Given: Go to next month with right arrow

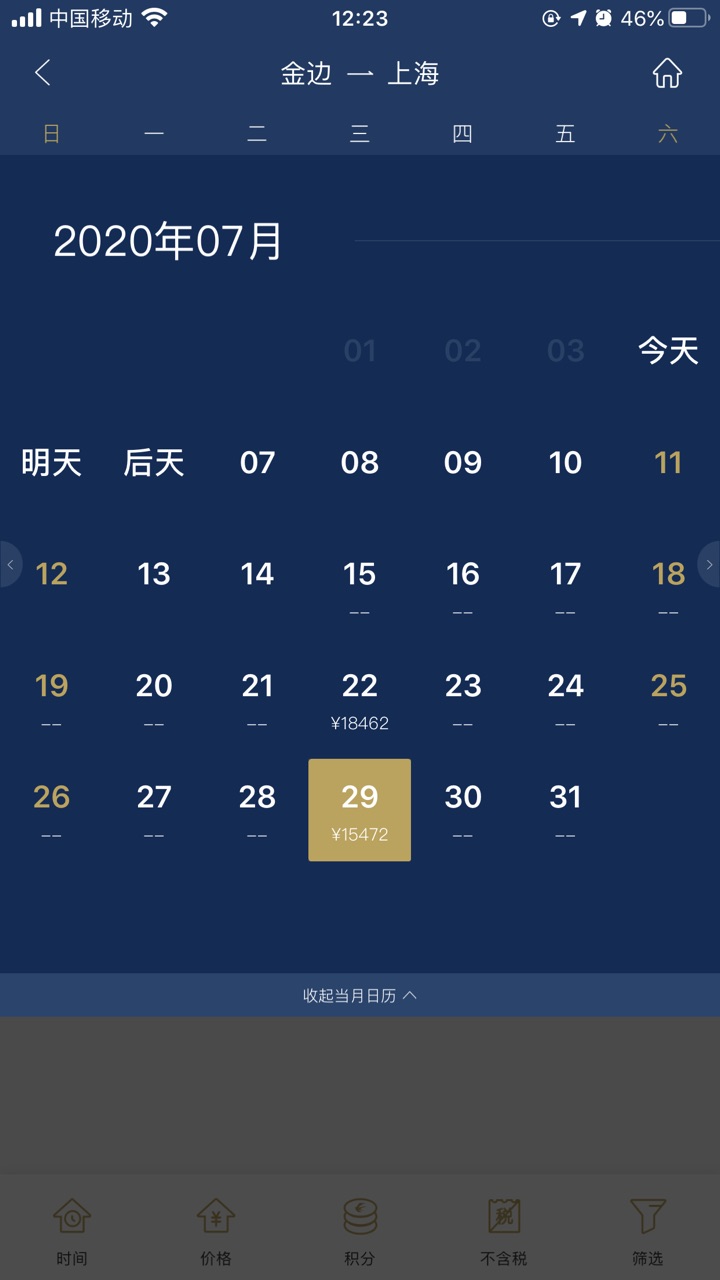Looking at the screenshot, I should (709, 565).
